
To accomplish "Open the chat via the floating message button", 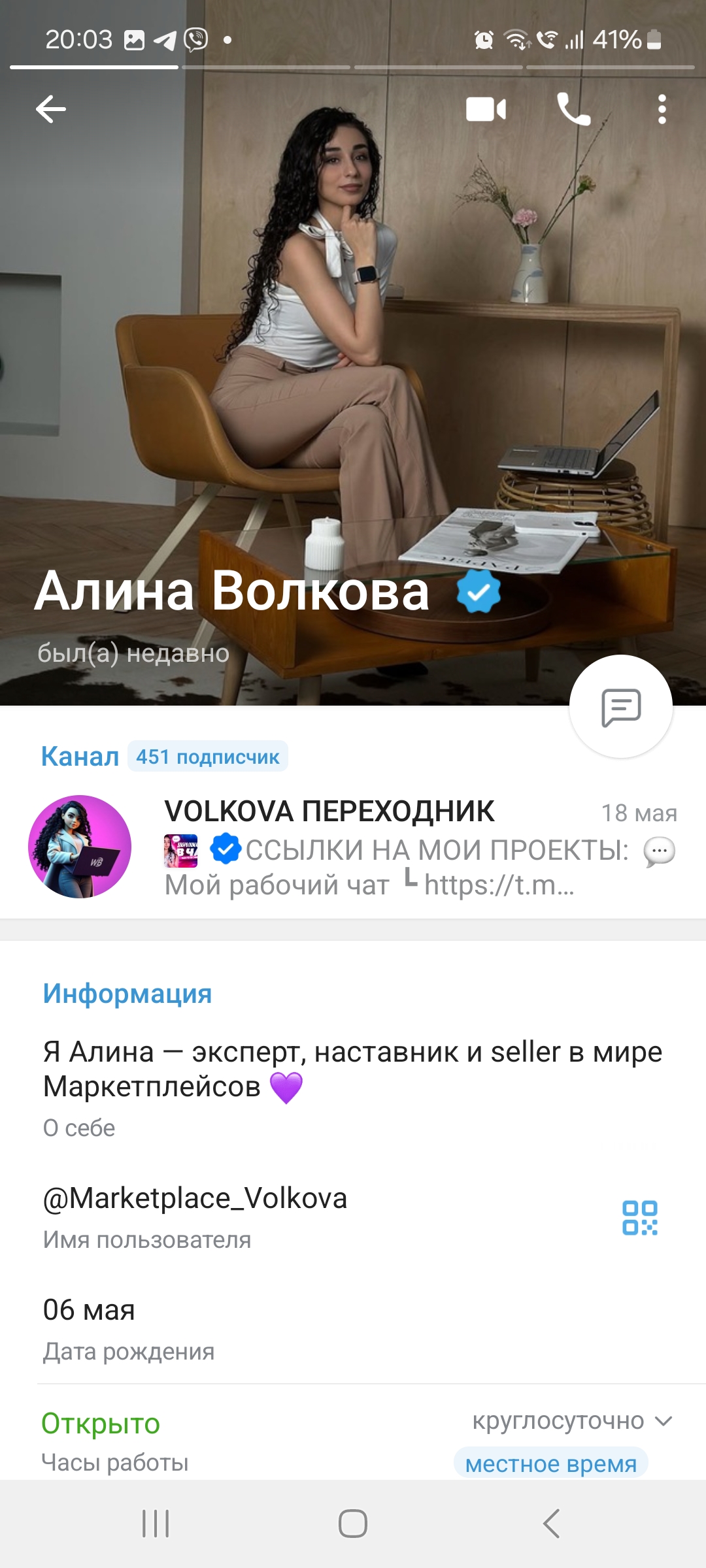I will pos(620,707).
